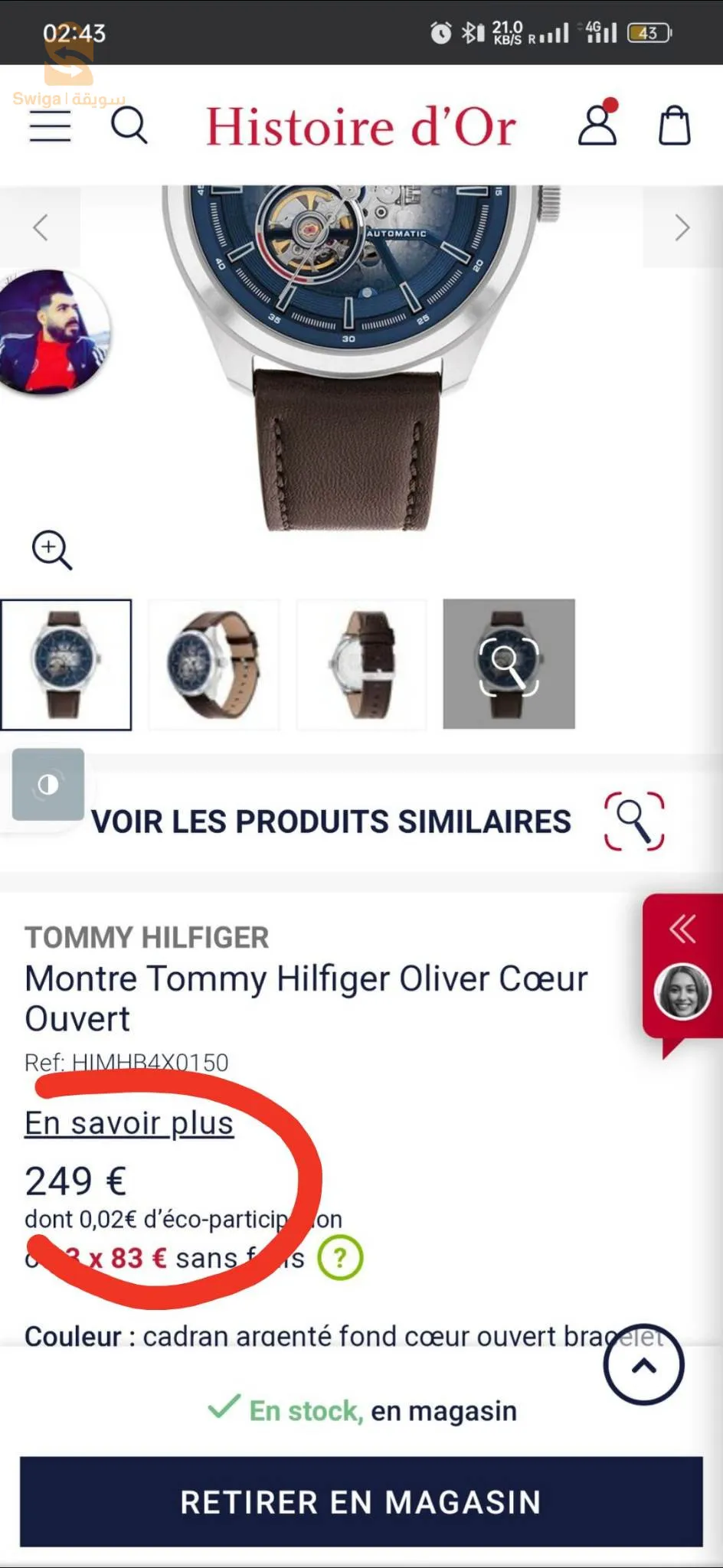Tap Retirer en magasin
The image size is (723, 1568).
click(361, 1501)
